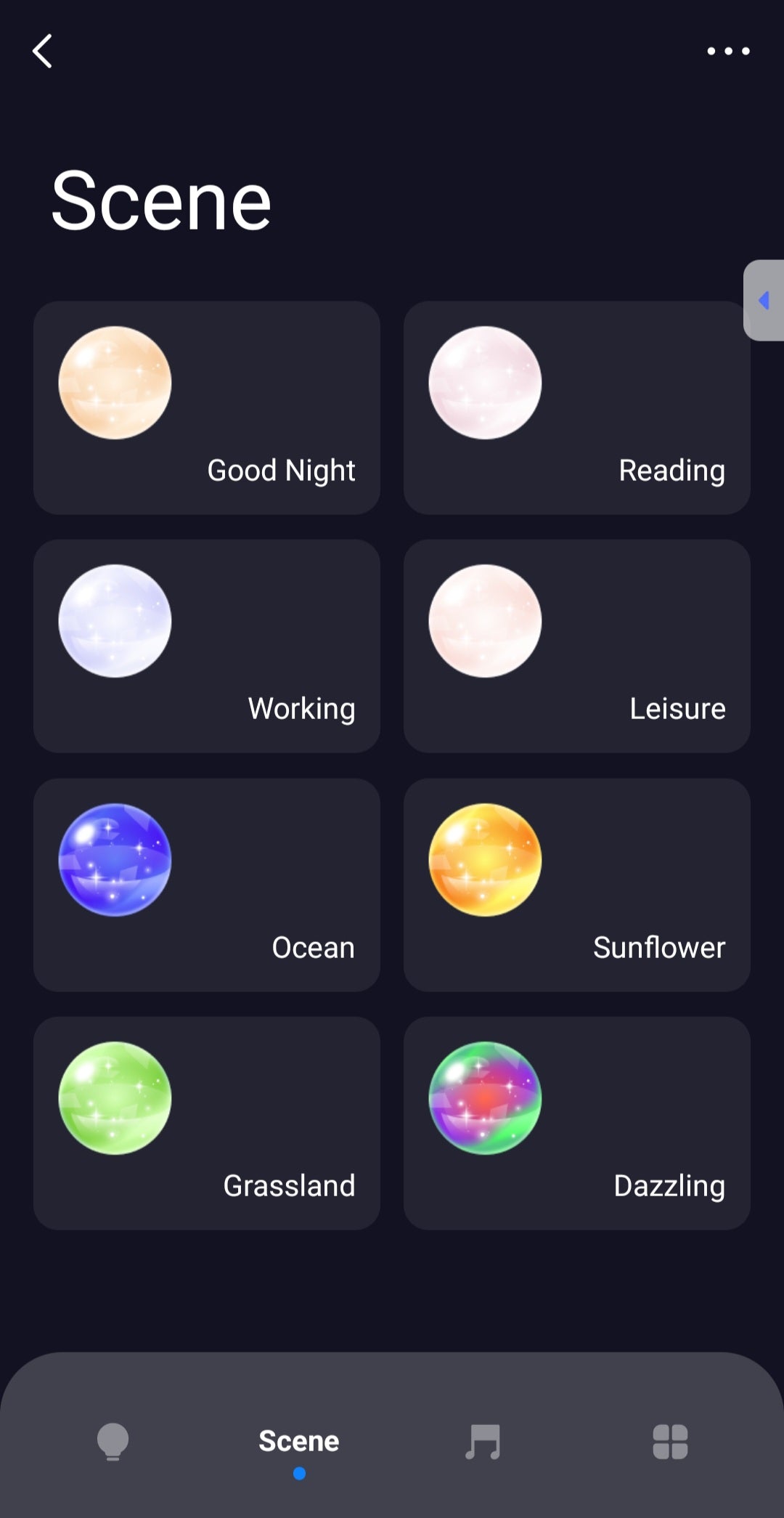Apply the Working scene
784x1518 pixels.
206,646
